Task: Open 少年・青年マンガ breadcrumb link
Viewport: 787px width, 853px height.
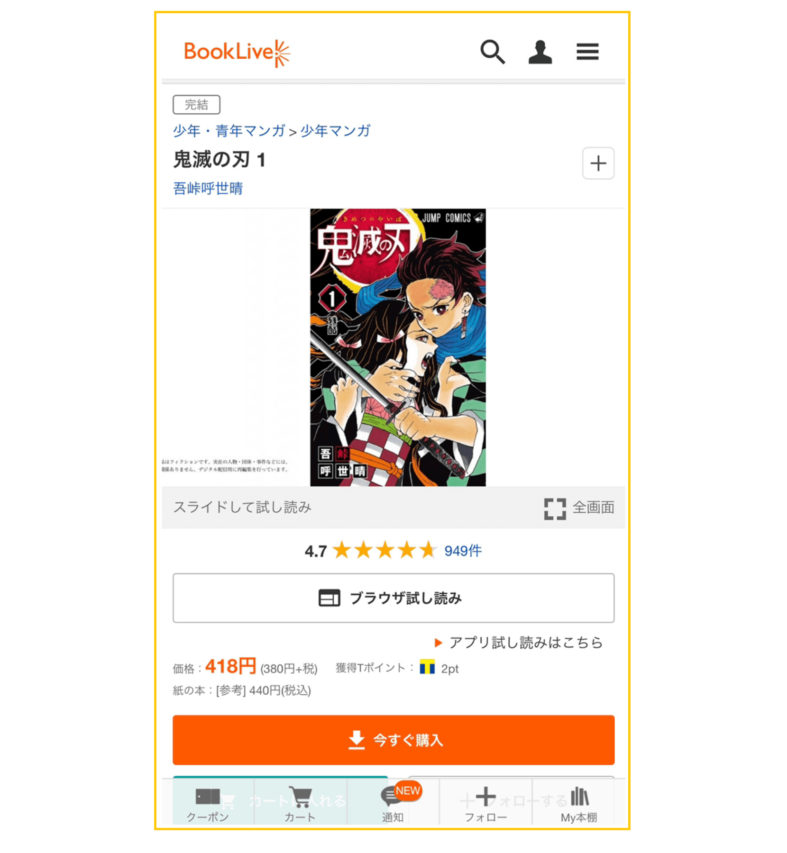Action: coord(229,130)
